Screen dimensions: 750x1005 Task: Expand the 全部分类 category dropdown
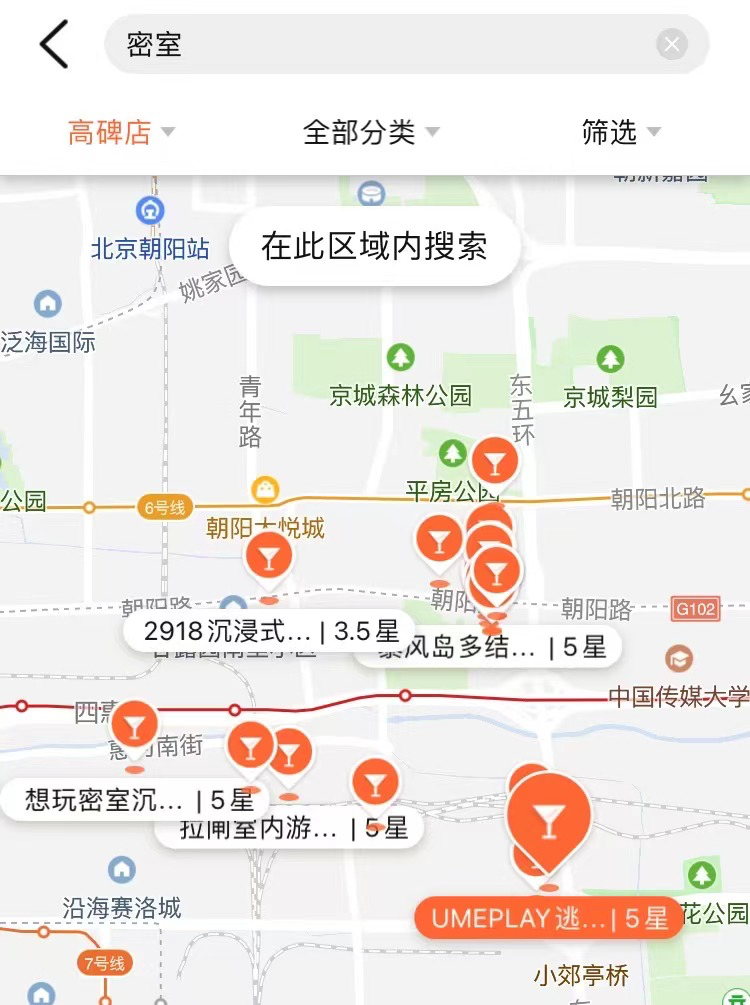point(371,132)
